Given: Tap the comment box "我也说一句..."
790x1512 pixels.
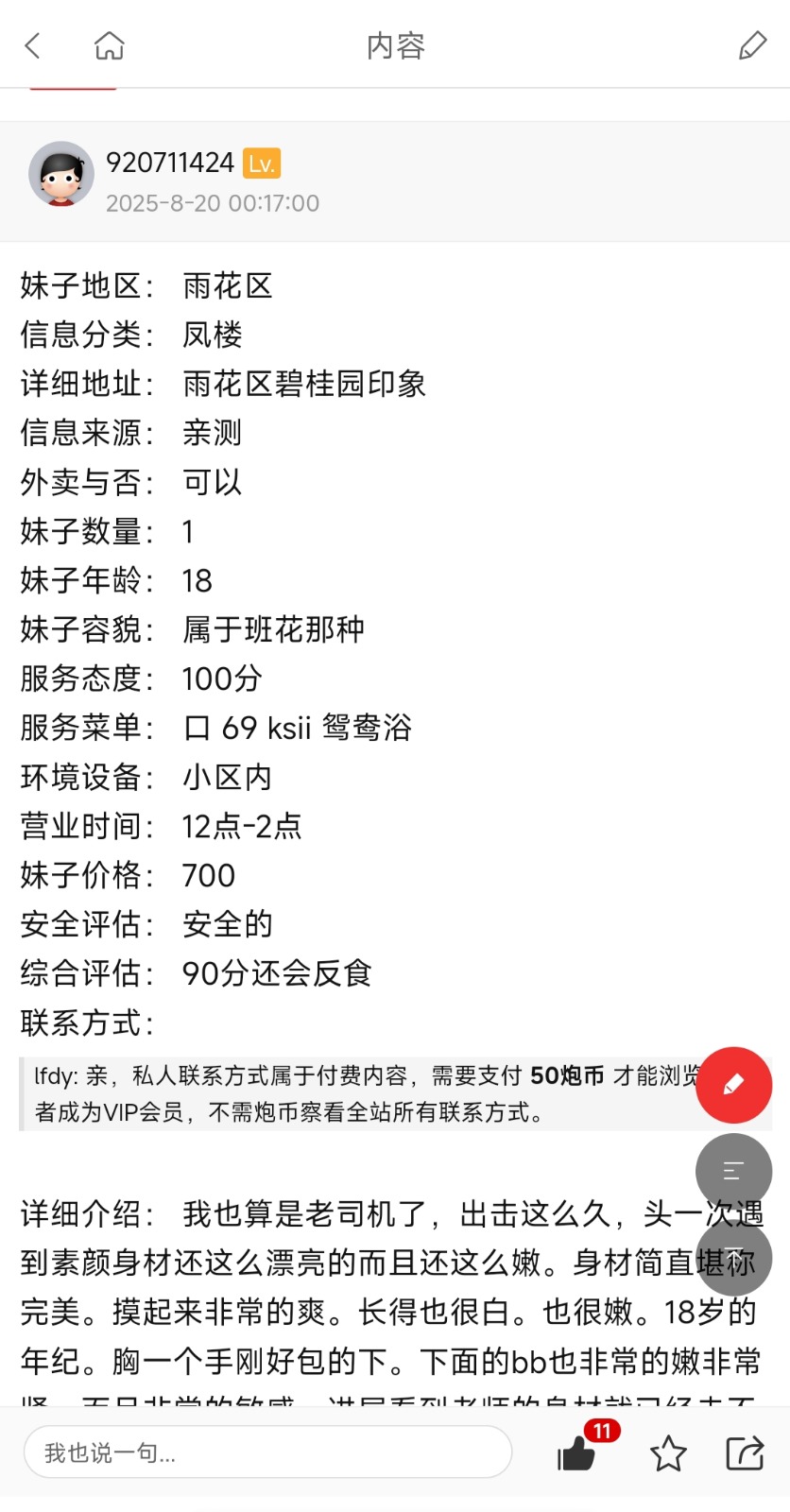Looking at the screenshot, I should click(x=267, y=1452).
